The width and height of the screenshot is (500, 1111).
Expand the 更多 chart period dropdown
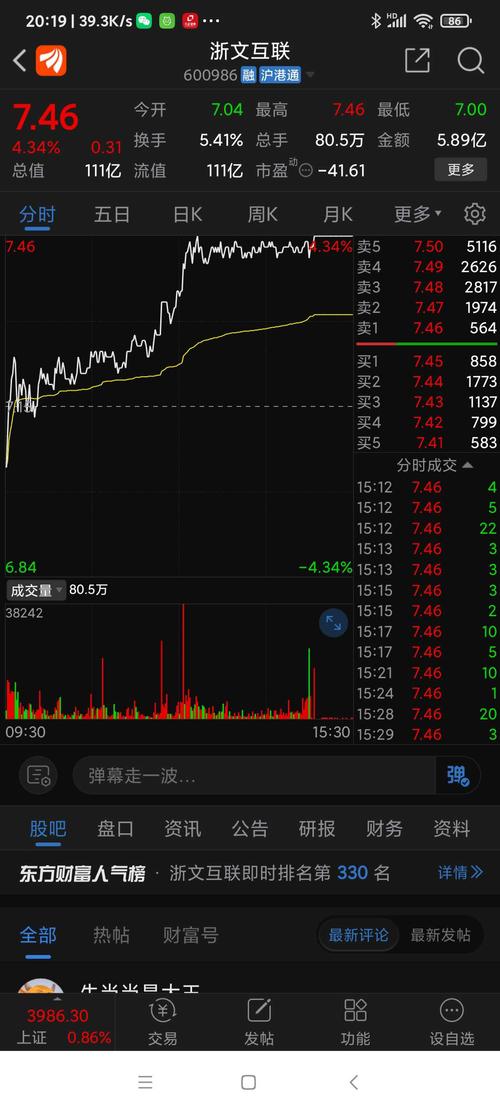pos(417,214)
